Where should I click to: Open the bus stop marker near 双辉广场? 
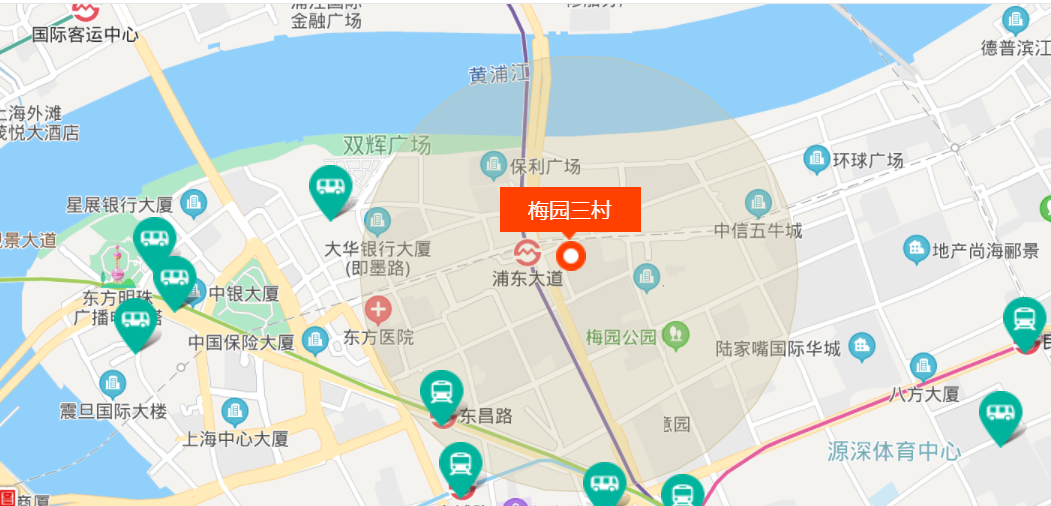(330, 188)
